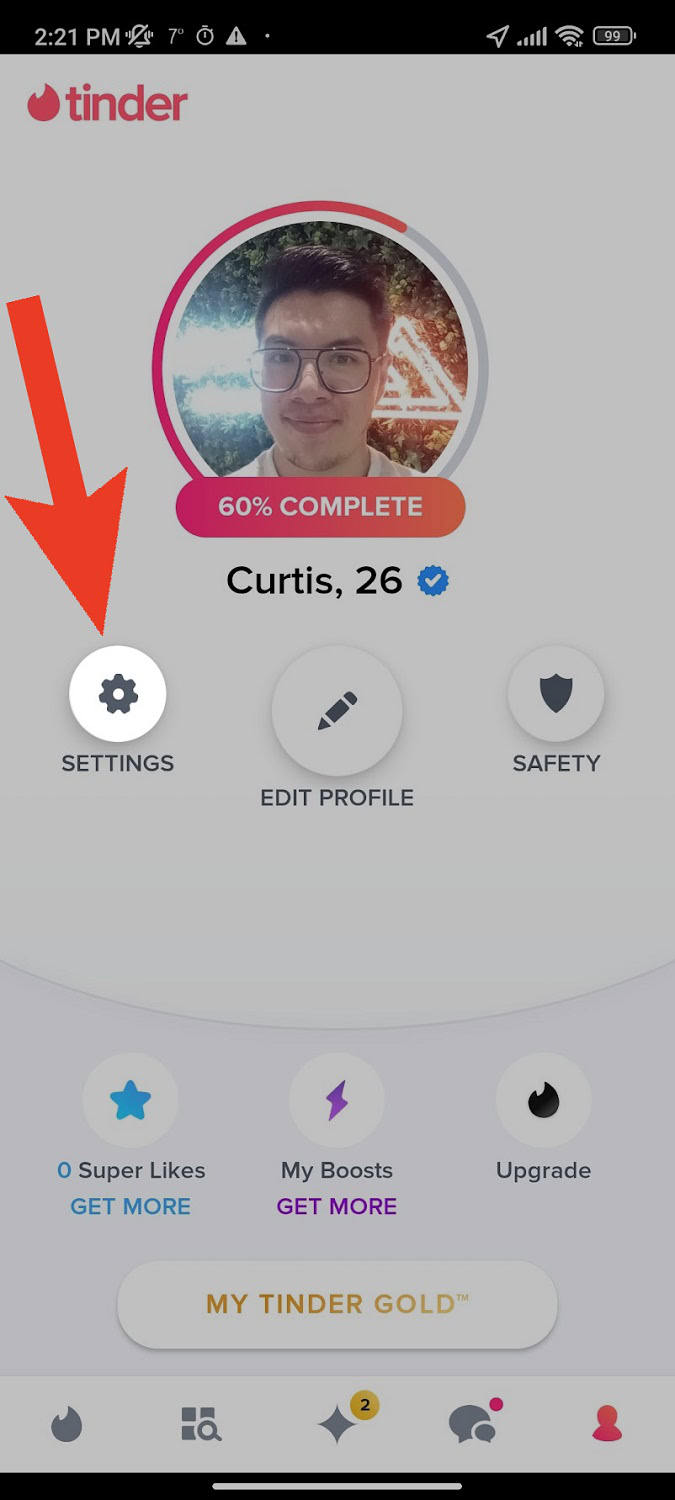Tap GET MORE under My Boosts

337,1206
